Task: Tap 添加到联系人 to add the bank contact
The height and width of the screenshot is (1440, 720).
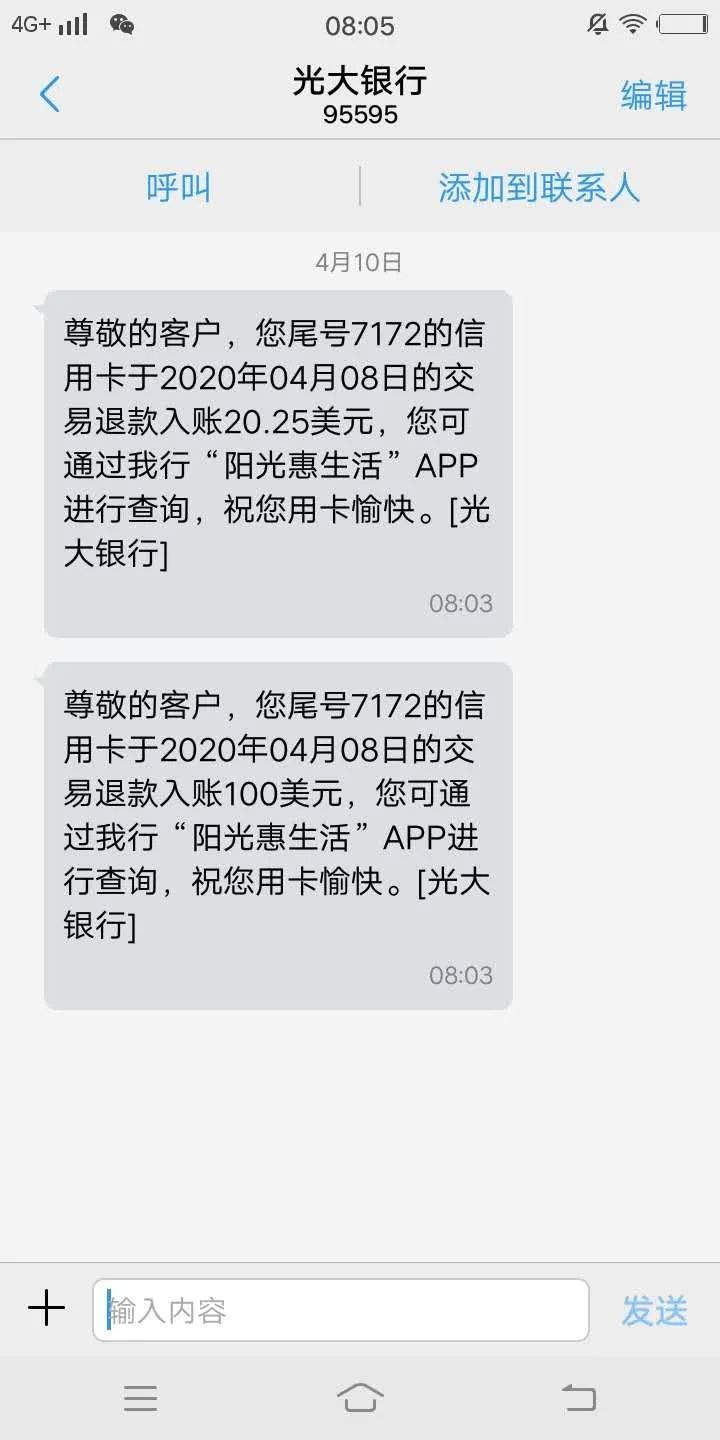Action: 540,187
